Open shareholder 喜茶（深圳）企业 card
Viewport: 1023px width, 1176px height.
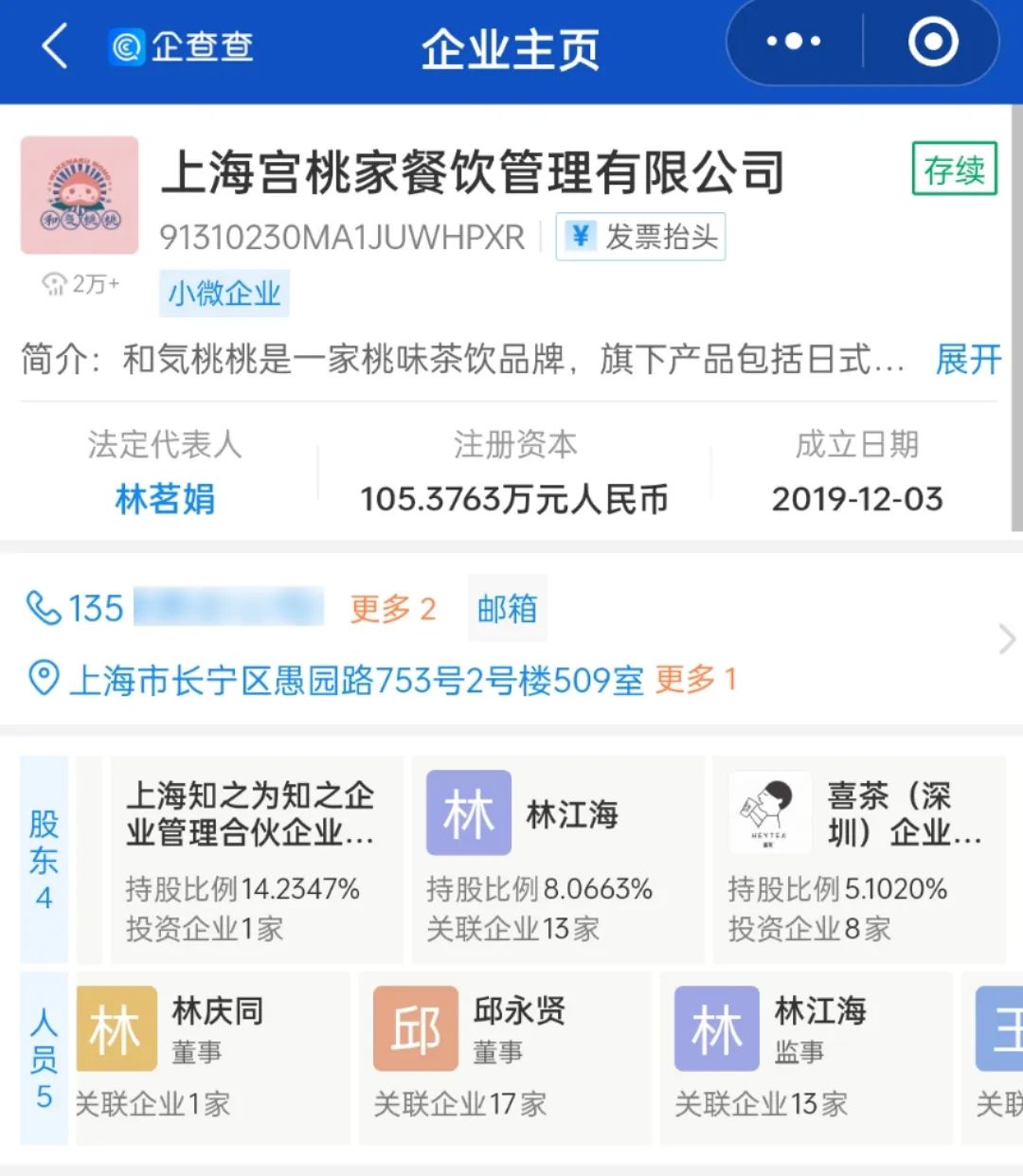coord(857,859)
